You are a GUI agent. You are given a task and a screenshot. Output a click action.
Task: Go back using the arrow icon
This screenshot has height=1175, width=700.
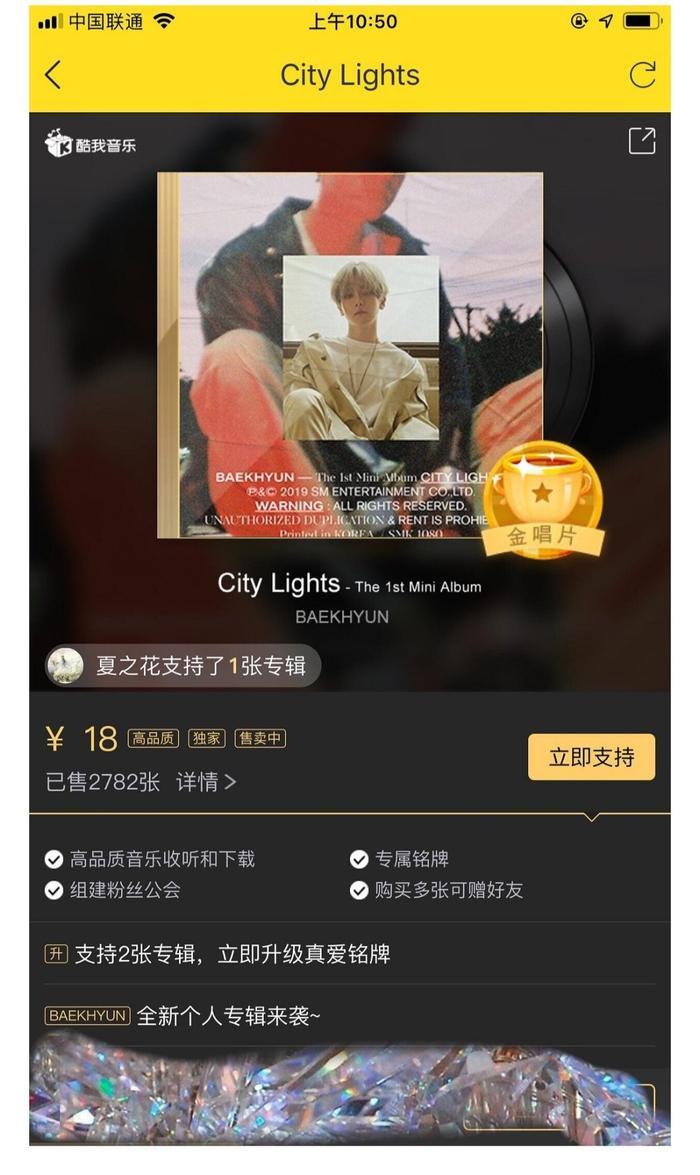pos(53,75)
